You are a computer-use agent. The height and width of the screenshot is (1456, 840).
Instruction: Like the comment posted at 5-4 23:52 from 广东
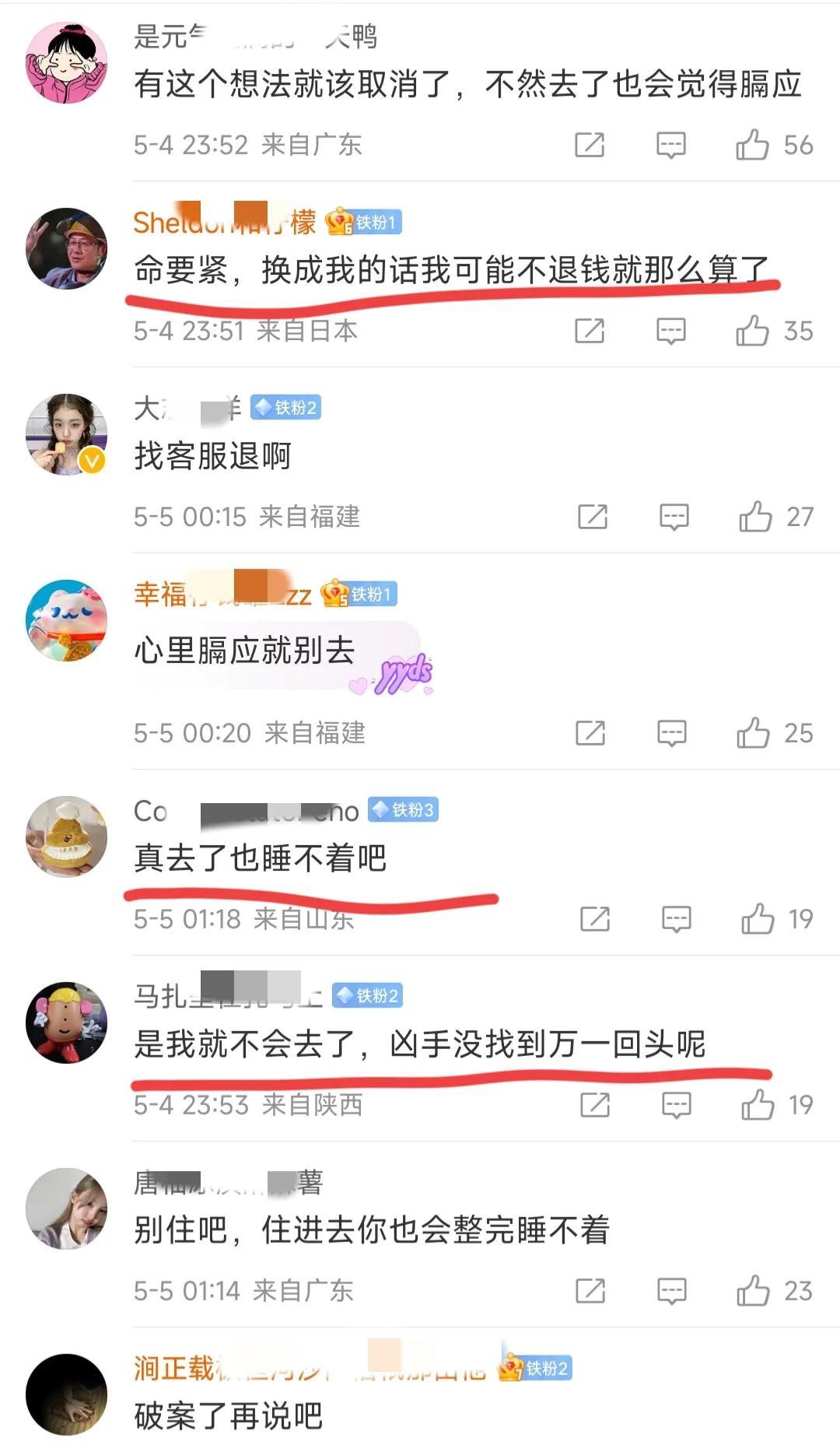(752, 145)
